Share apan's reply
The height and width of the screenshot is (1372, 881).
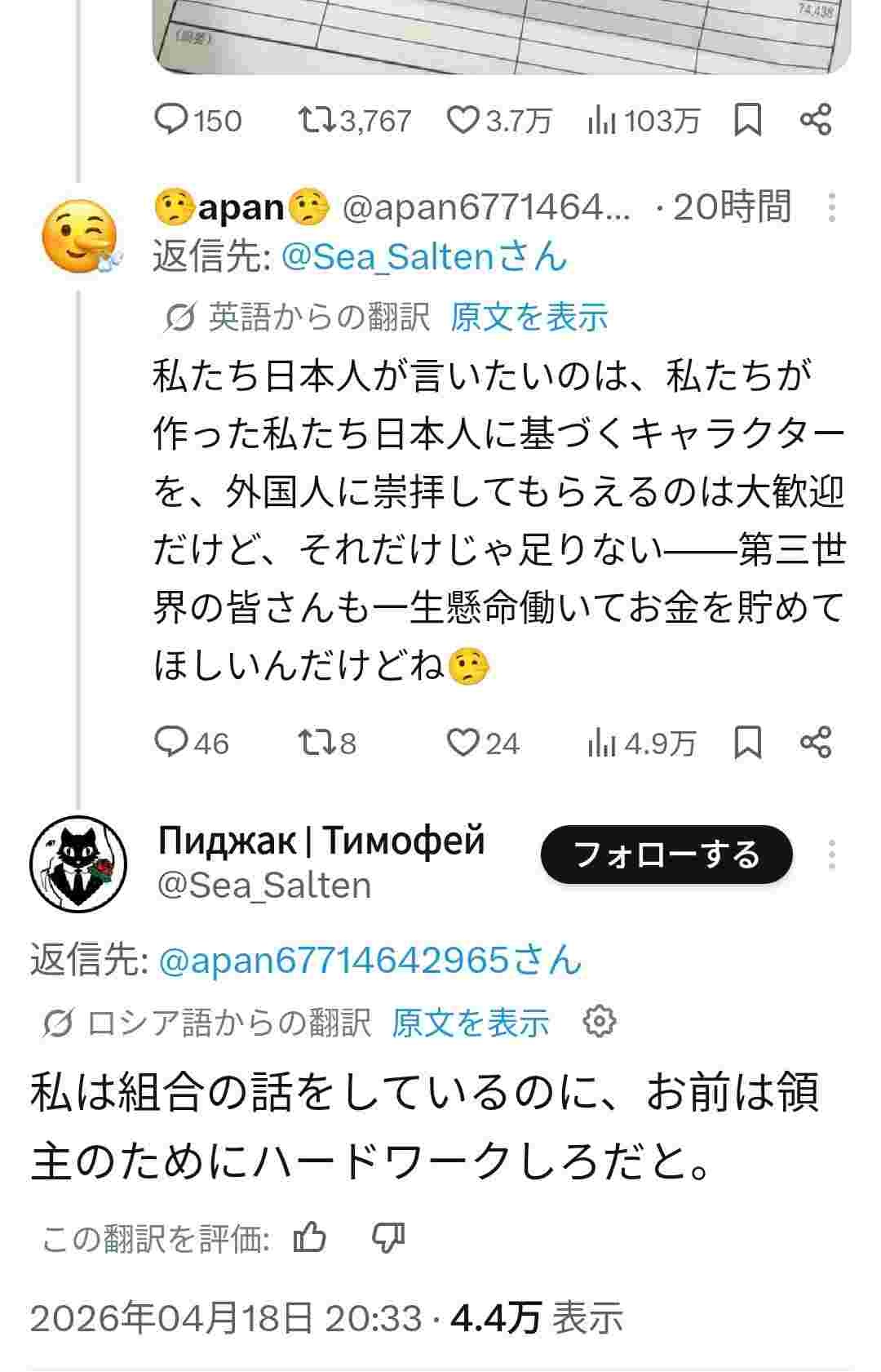tap(815, 743)
